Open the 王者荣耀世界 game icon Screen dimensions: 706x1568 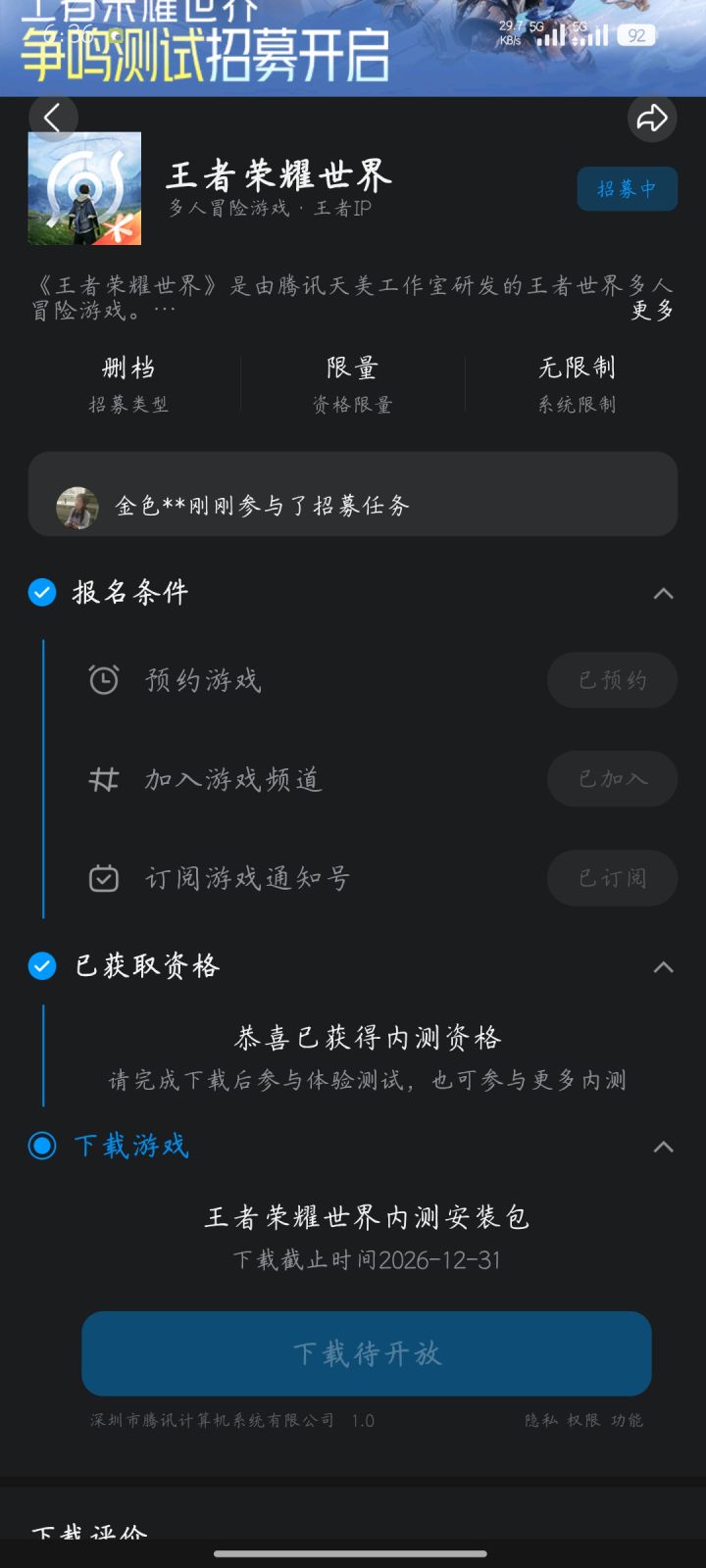(x=84, y=188)
